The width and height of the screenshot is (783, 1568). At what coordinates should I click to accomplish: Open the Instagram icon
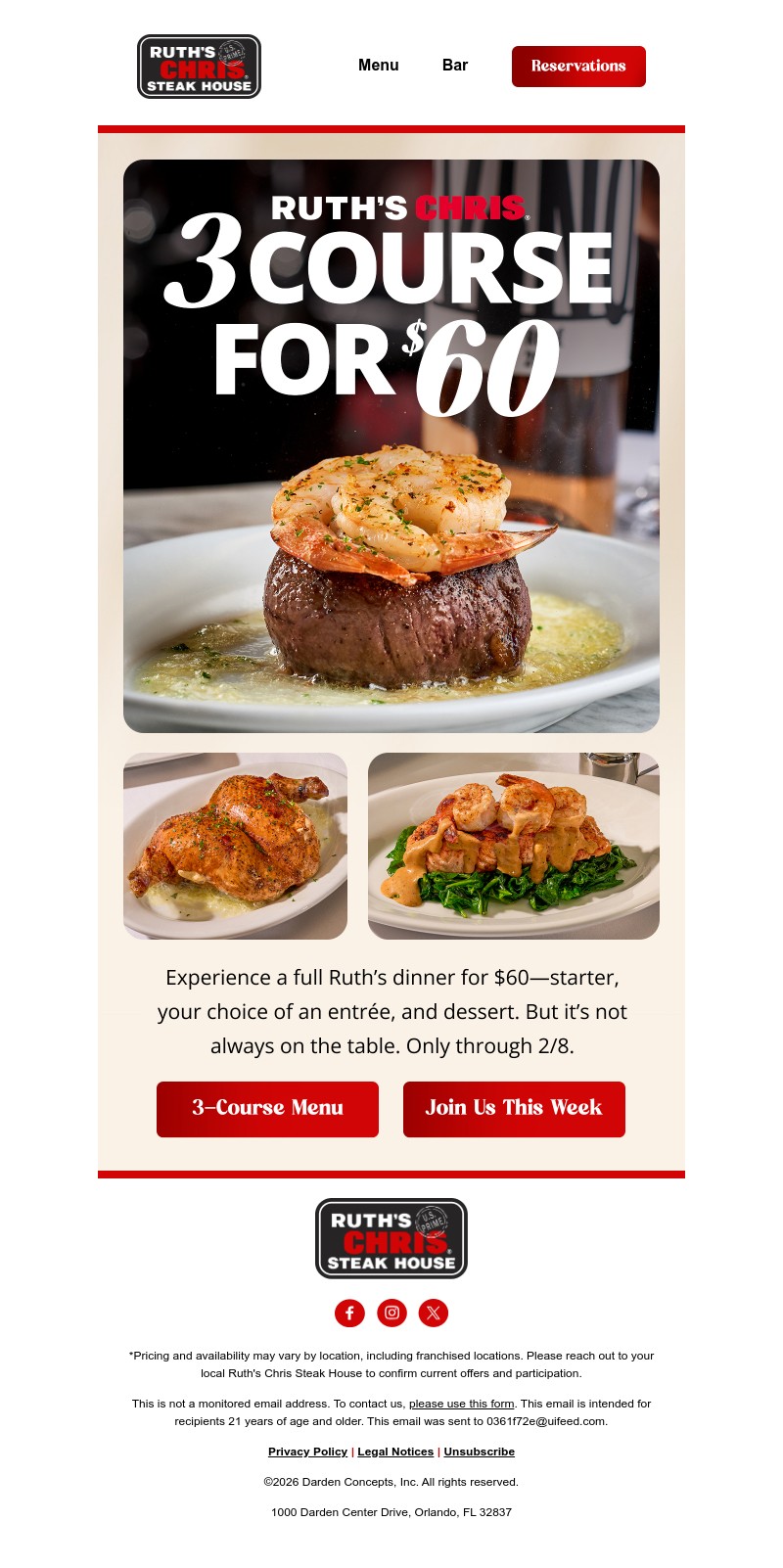[391, 1313]
